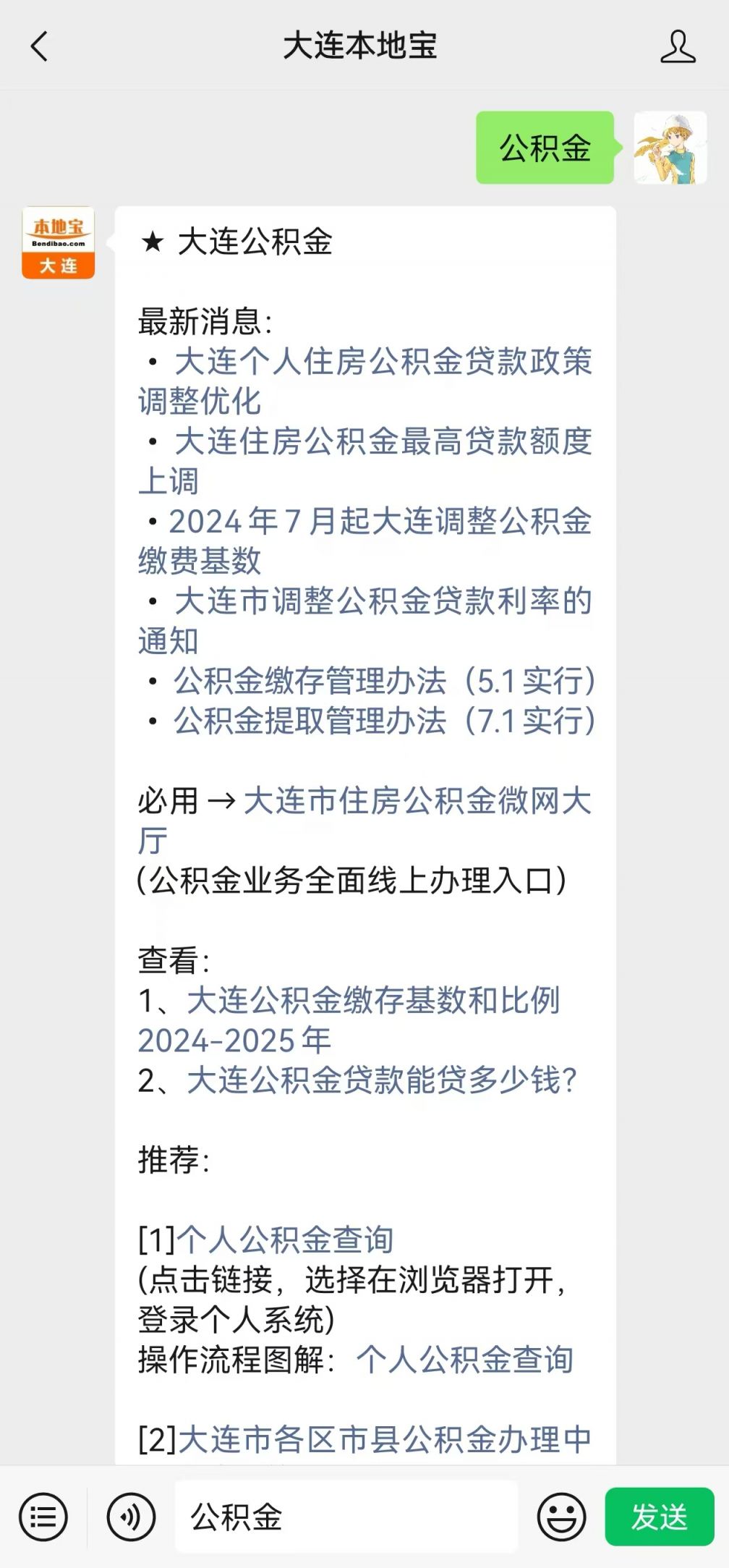
Task: Open the menu list icon
Action: tap(43, 1517)
